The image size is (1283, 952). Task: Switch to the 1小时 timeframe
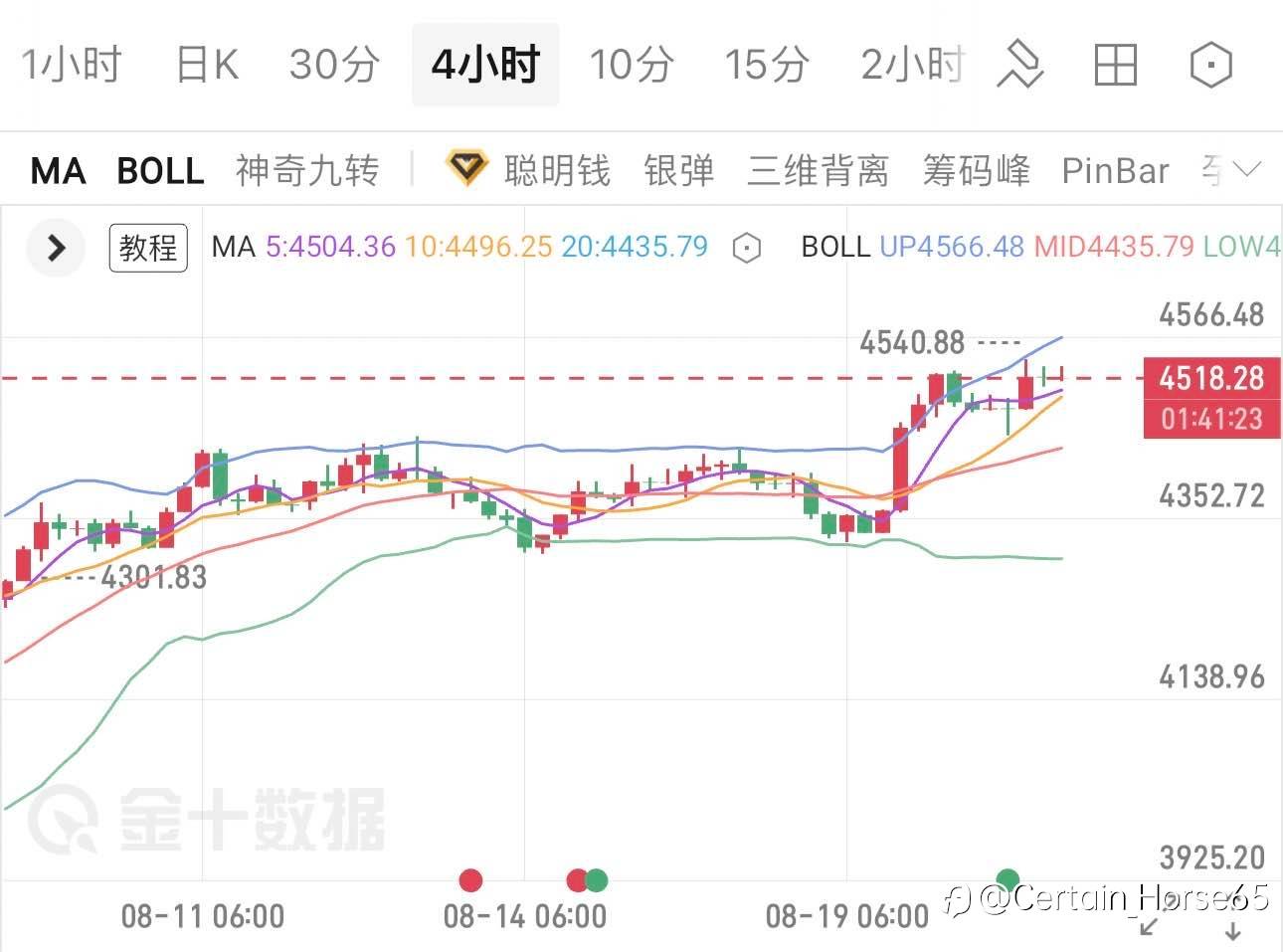(71, 66)
